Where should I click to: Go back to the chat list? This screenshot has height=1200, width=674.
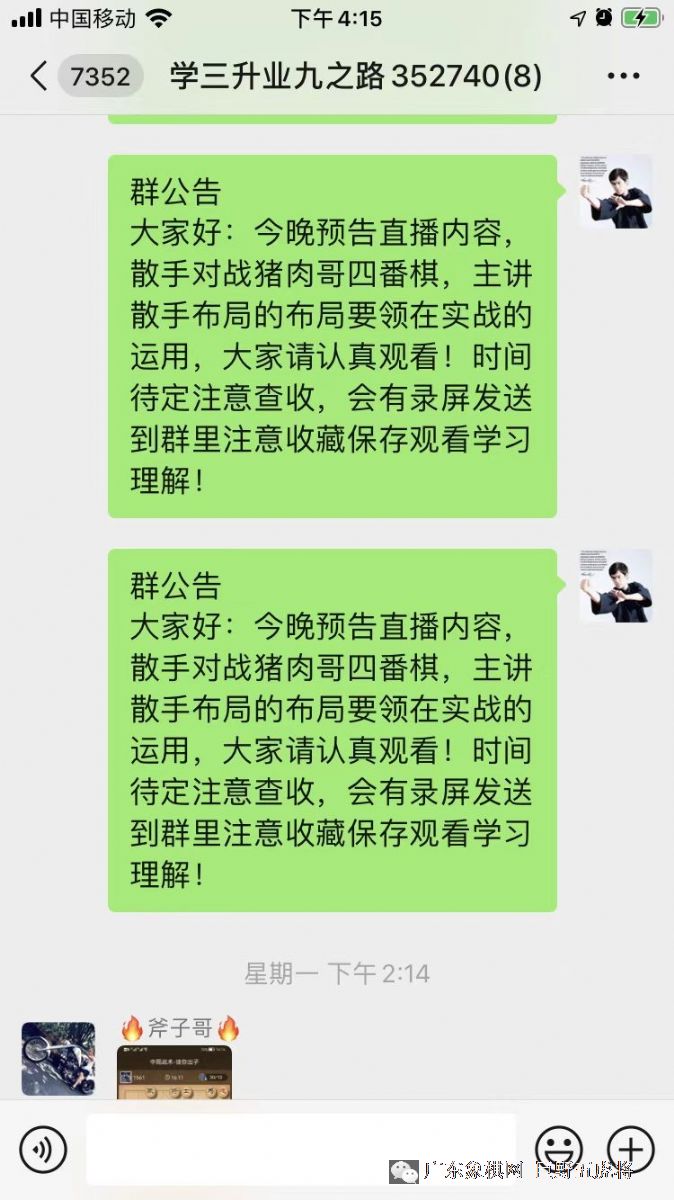(x=40, y=76)
